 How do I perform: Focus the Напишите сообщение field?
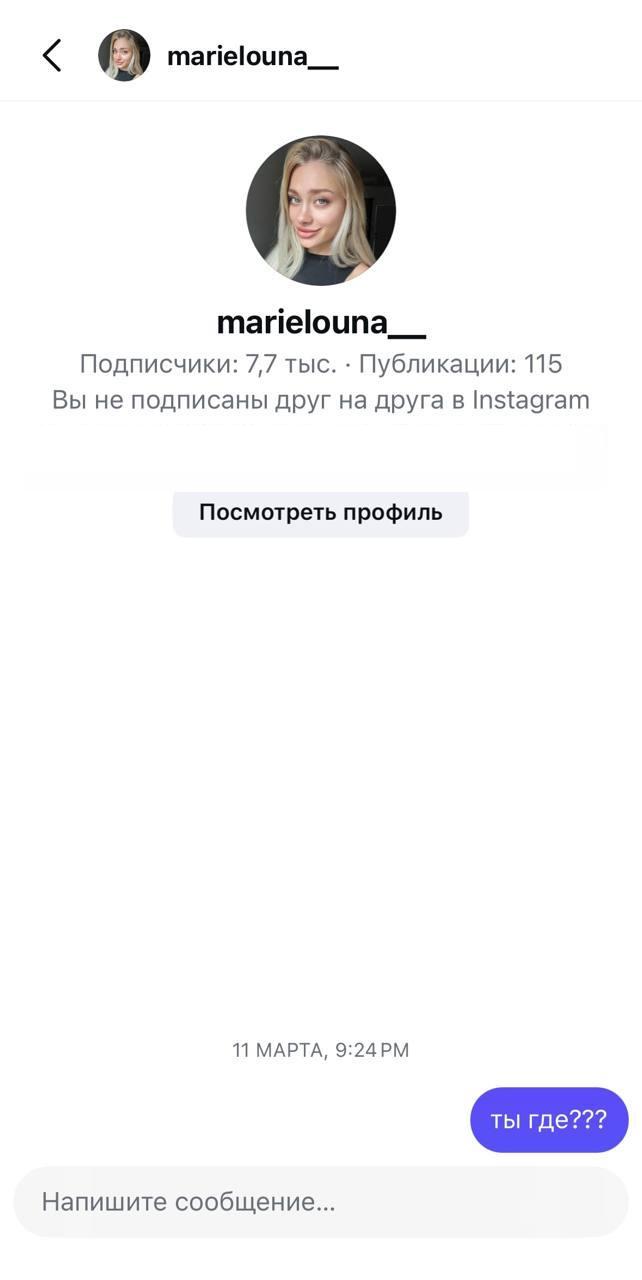tap(320, 1201)
